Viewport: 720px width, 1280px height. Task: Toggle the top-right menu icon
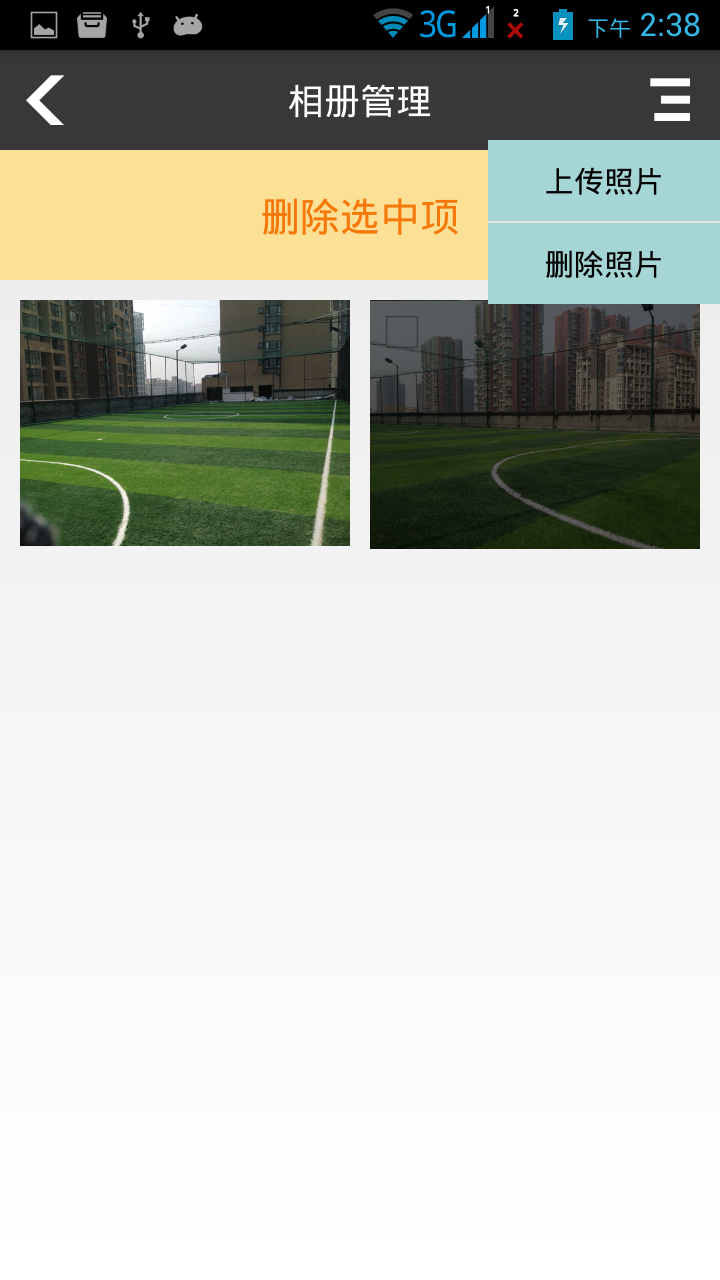[670, 100]
